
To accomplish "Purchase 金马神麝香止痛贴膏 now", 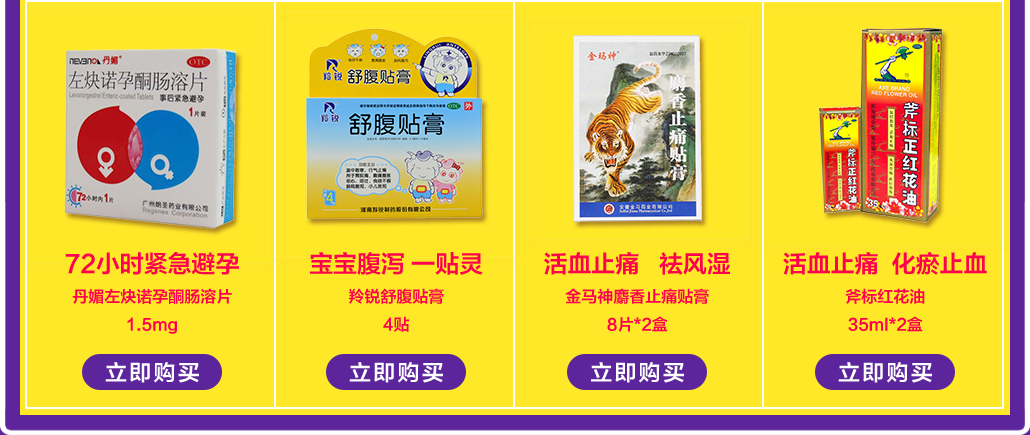I will click(x=637, y=372).
